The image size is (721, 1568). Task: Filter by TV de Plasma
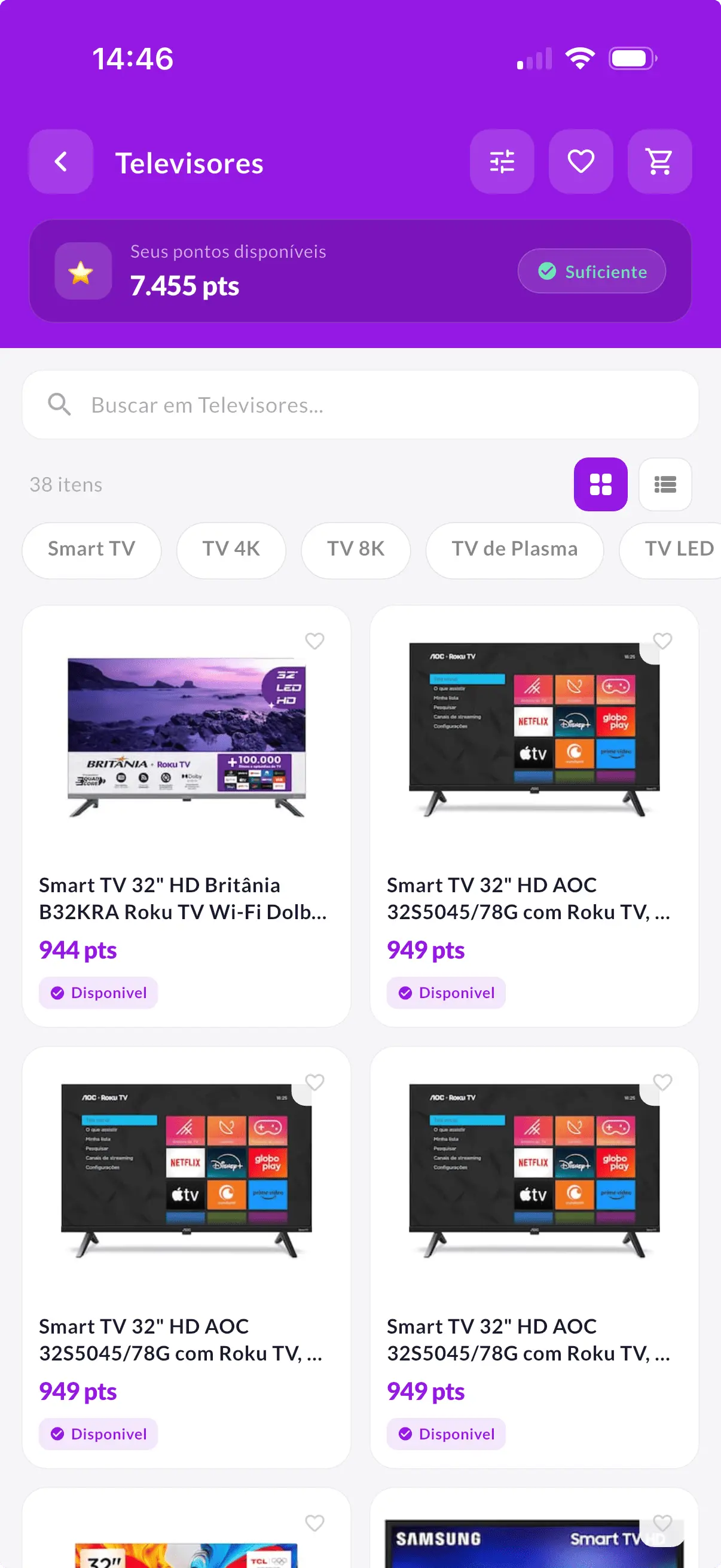point(515,550)
